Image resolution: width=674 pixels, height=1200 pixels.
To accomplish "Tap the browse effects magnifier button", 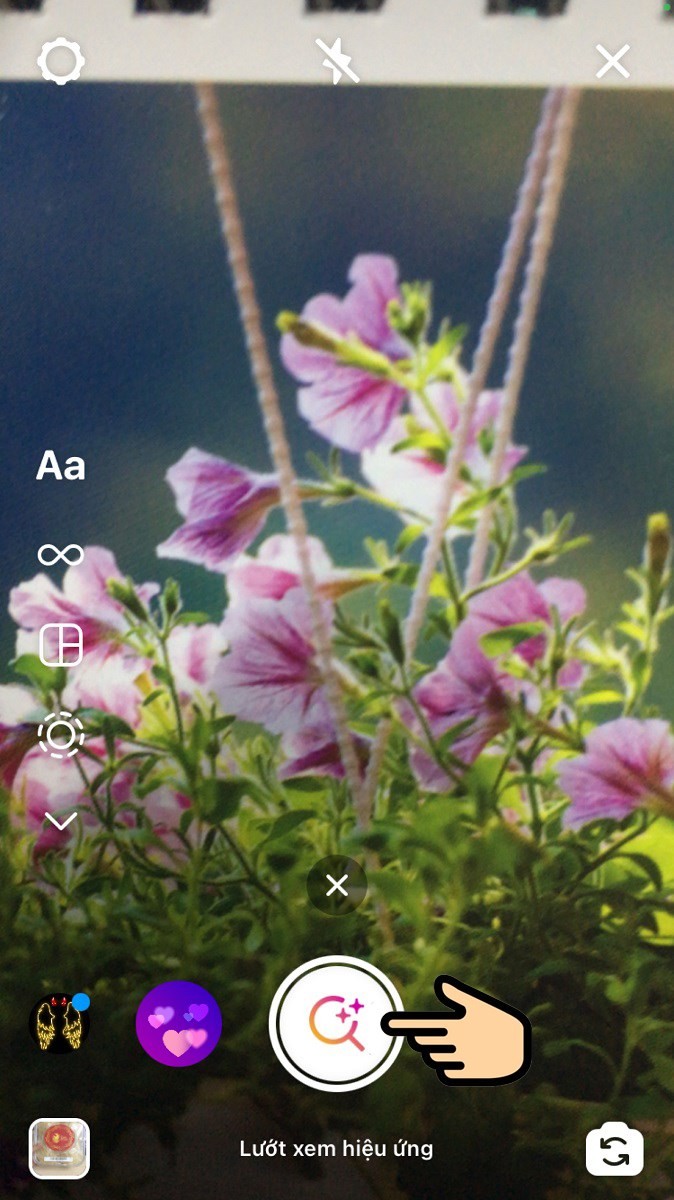I will (x=337, y=1024).
